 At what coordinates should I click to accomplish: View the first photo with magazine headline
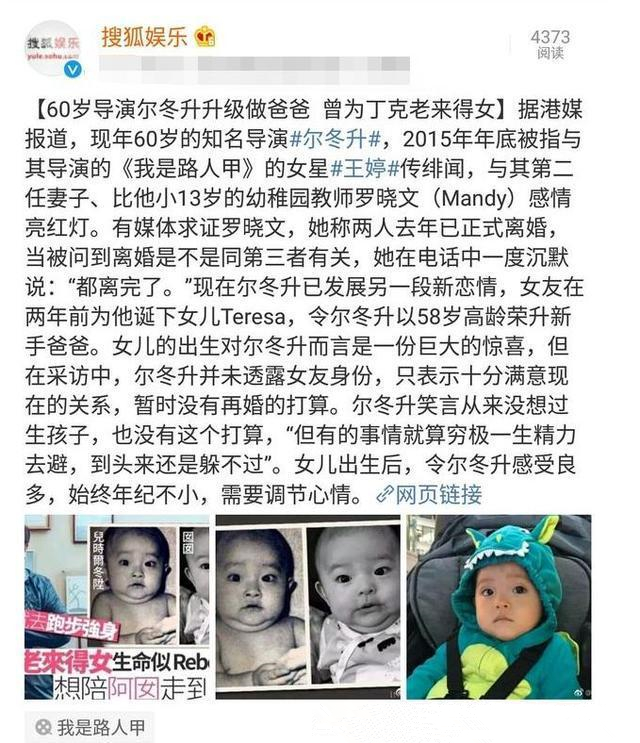116,606
